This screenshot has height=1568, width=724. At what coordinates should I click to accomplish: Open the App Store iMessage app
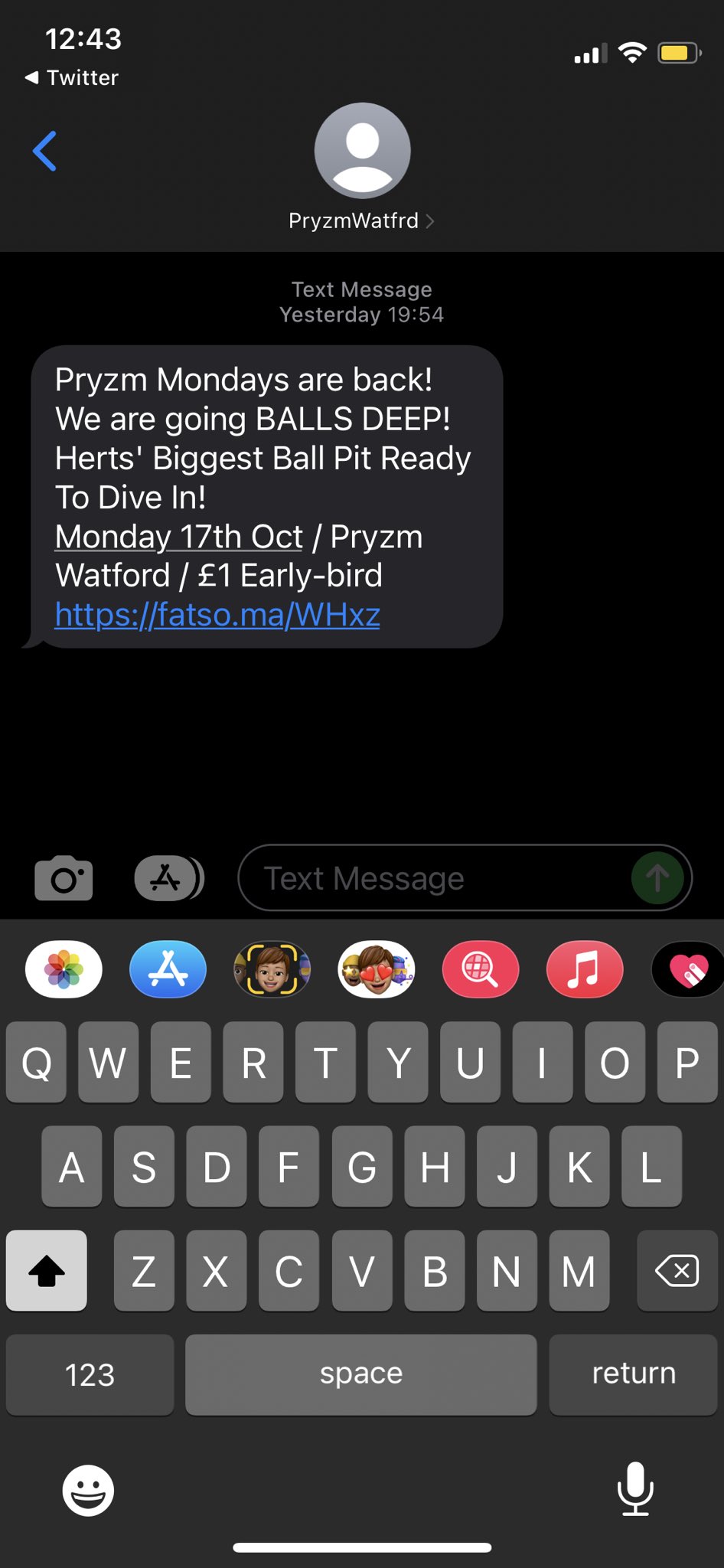point(168,969)
